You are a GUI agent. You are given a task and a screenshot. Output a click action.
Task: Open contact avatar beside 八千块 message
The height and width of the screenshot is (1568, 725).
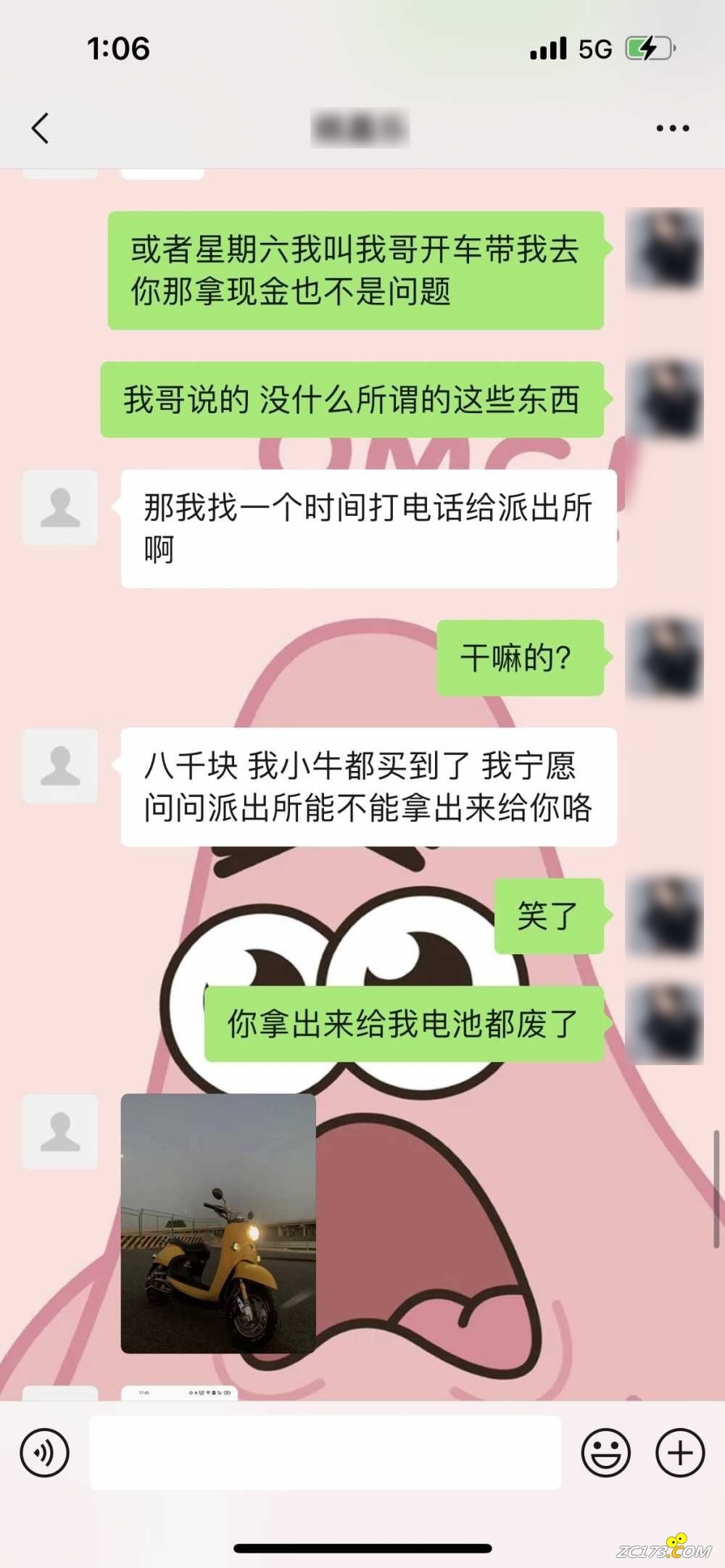pyautogui.click(x=60, y=766)
